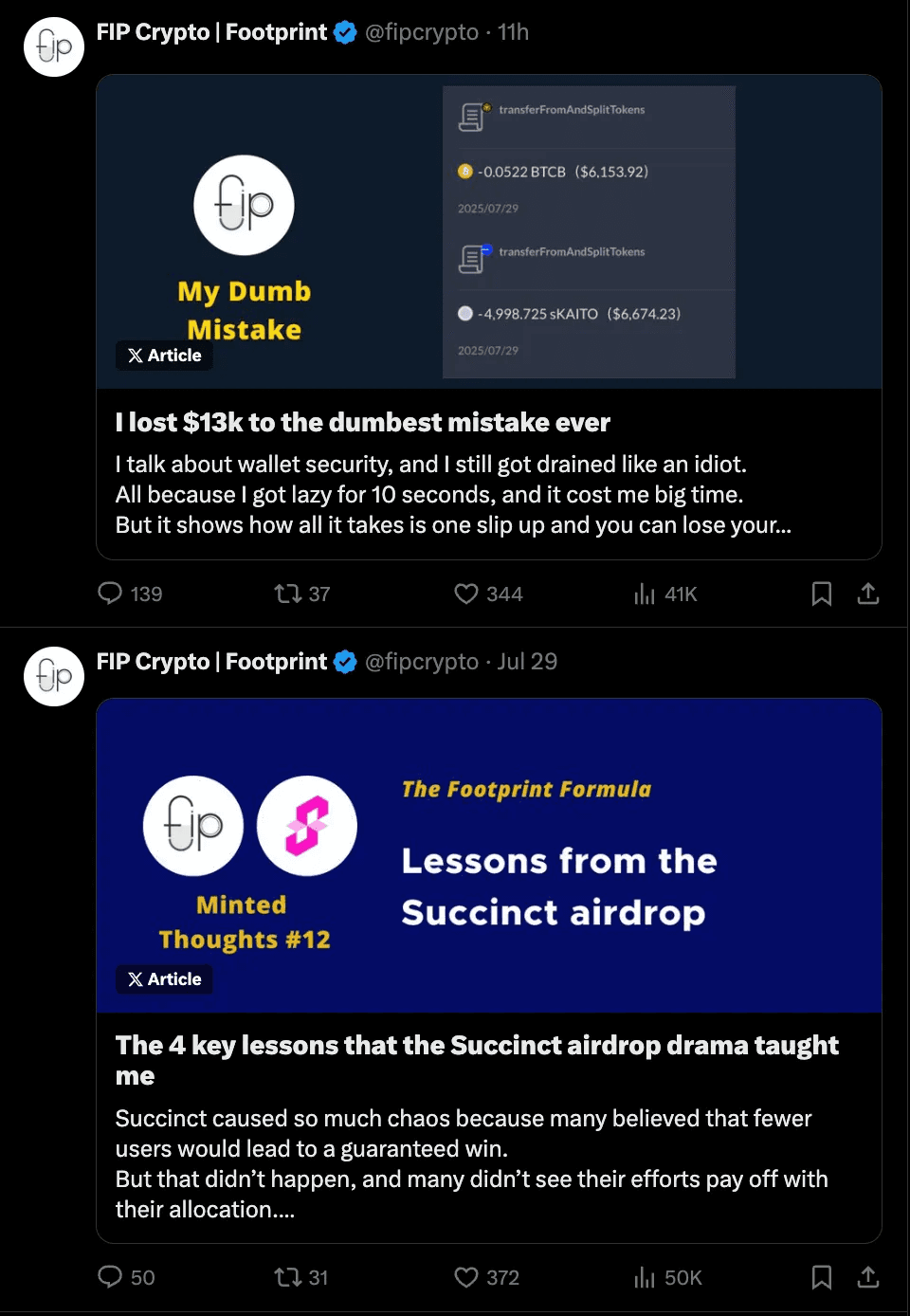Bookmark the $13k mistake post
Image resolution: width=910 pixels, height=1316 pixels.
coord(822,594)
